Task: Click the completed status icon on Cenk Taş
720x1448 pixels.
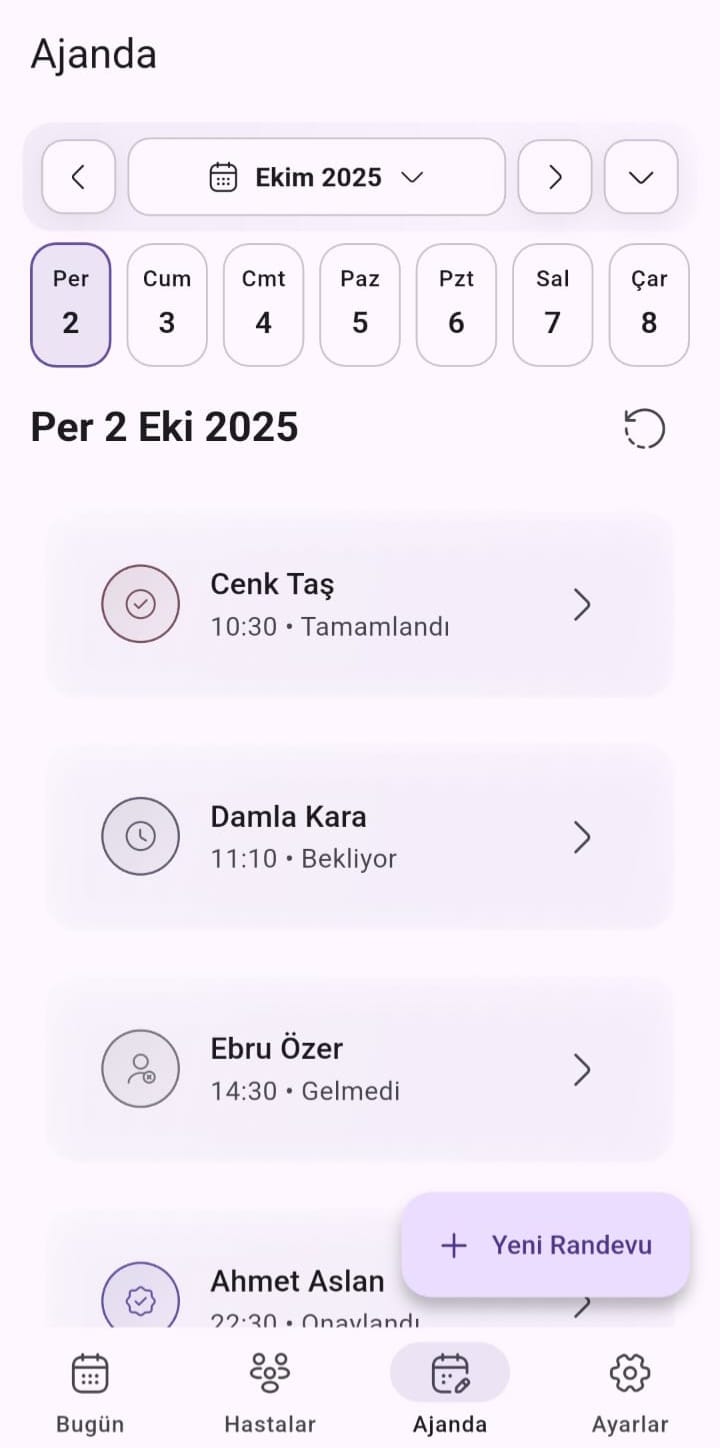Action: pos(140,604)
